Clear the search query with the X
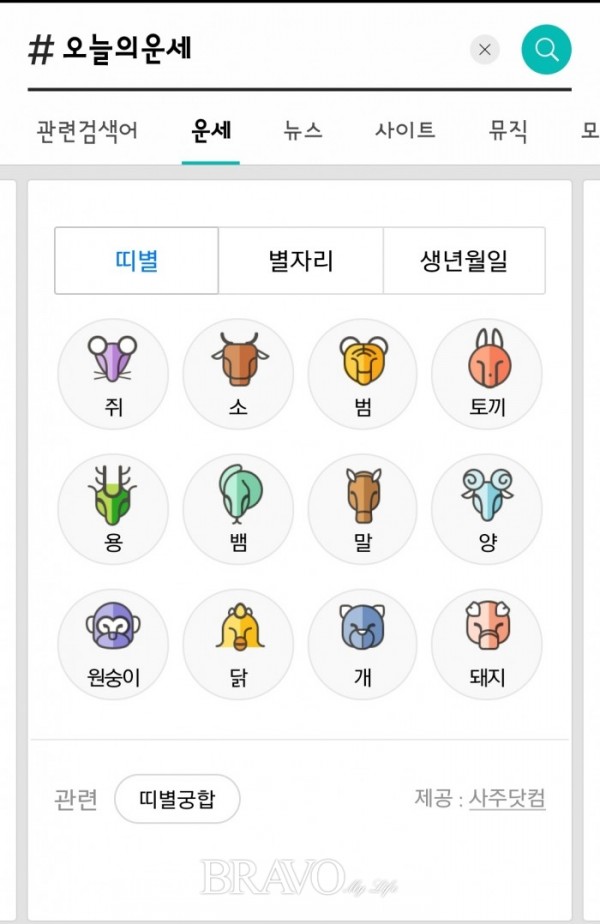 [x=485, y=50]
